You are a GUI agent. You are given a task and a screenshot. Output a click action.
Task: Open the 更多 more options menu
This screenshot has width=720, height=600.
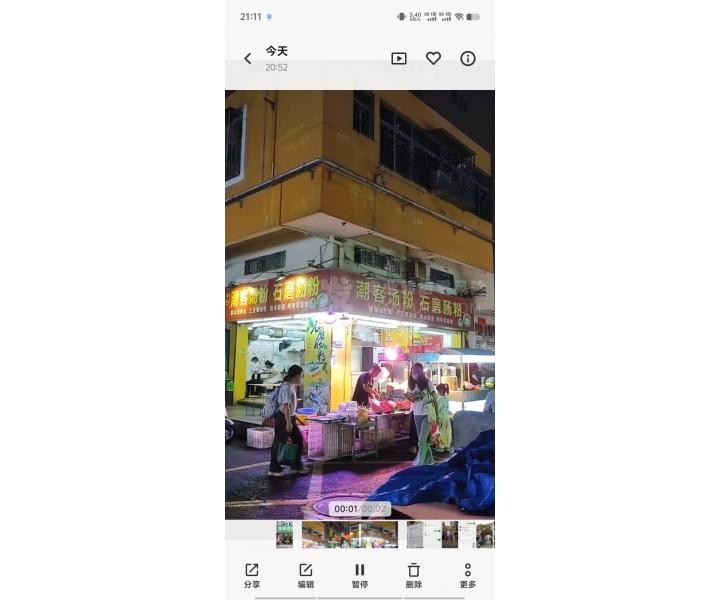click(467, 575)
